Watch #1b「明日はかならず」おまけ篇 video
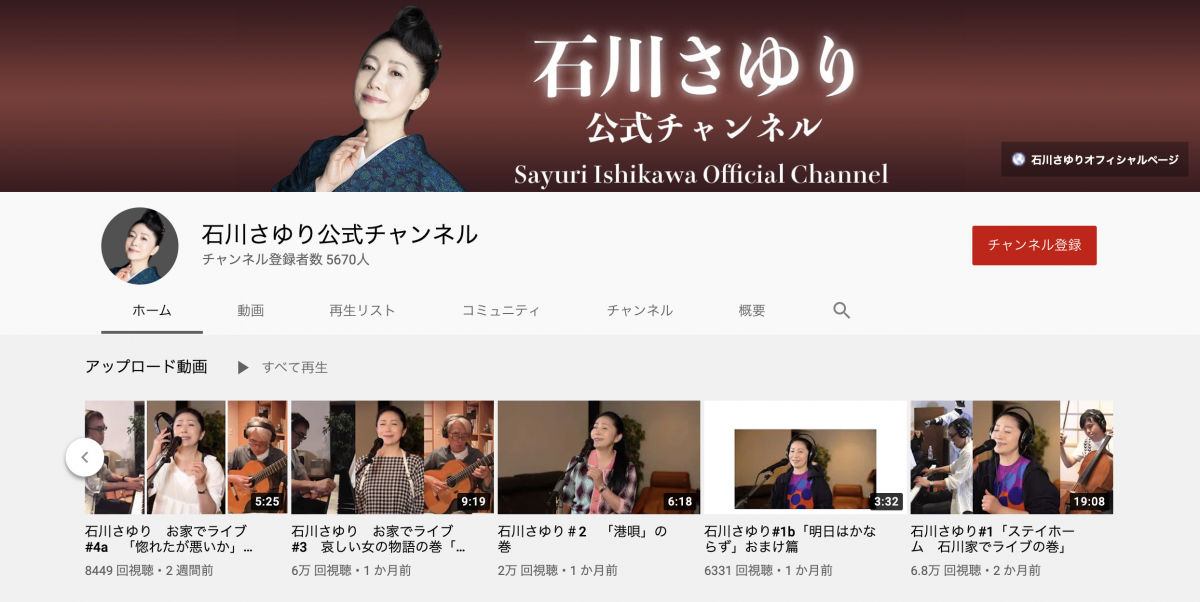1200x602 pixels. point(805,457)
